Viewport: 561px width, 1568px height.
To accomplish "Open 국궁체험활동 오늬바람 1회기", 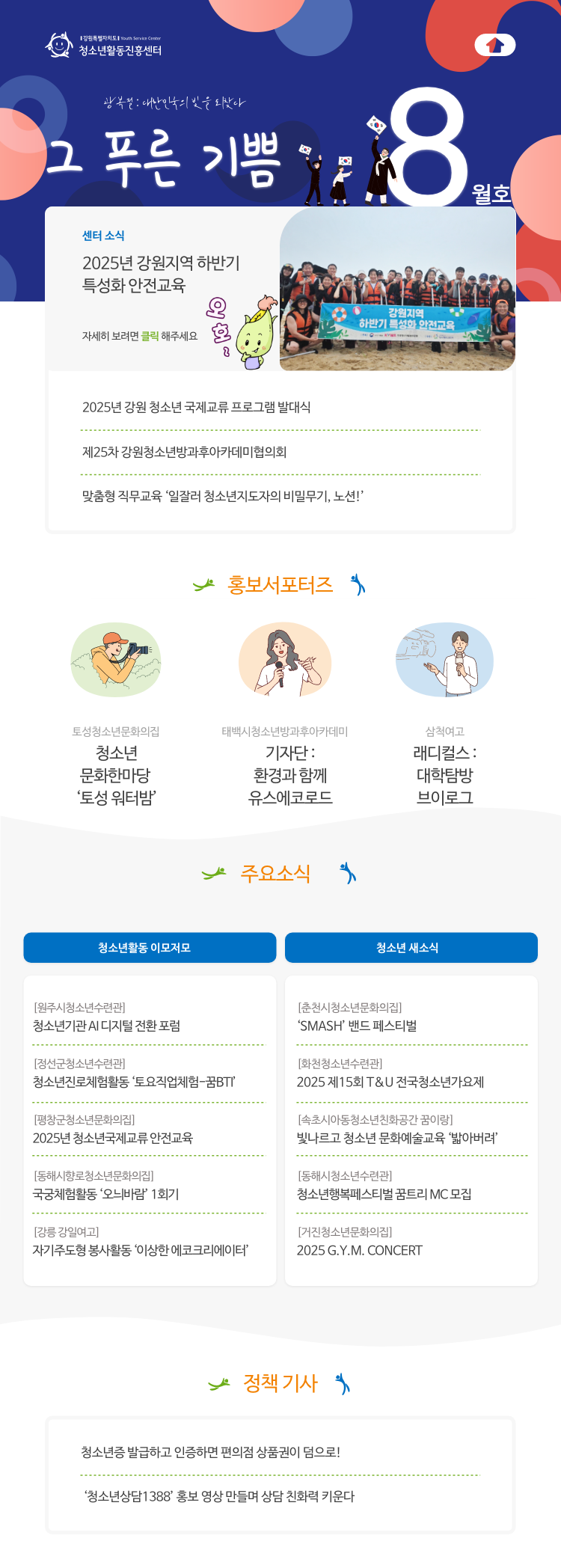I will click(x=106, y=1194).
